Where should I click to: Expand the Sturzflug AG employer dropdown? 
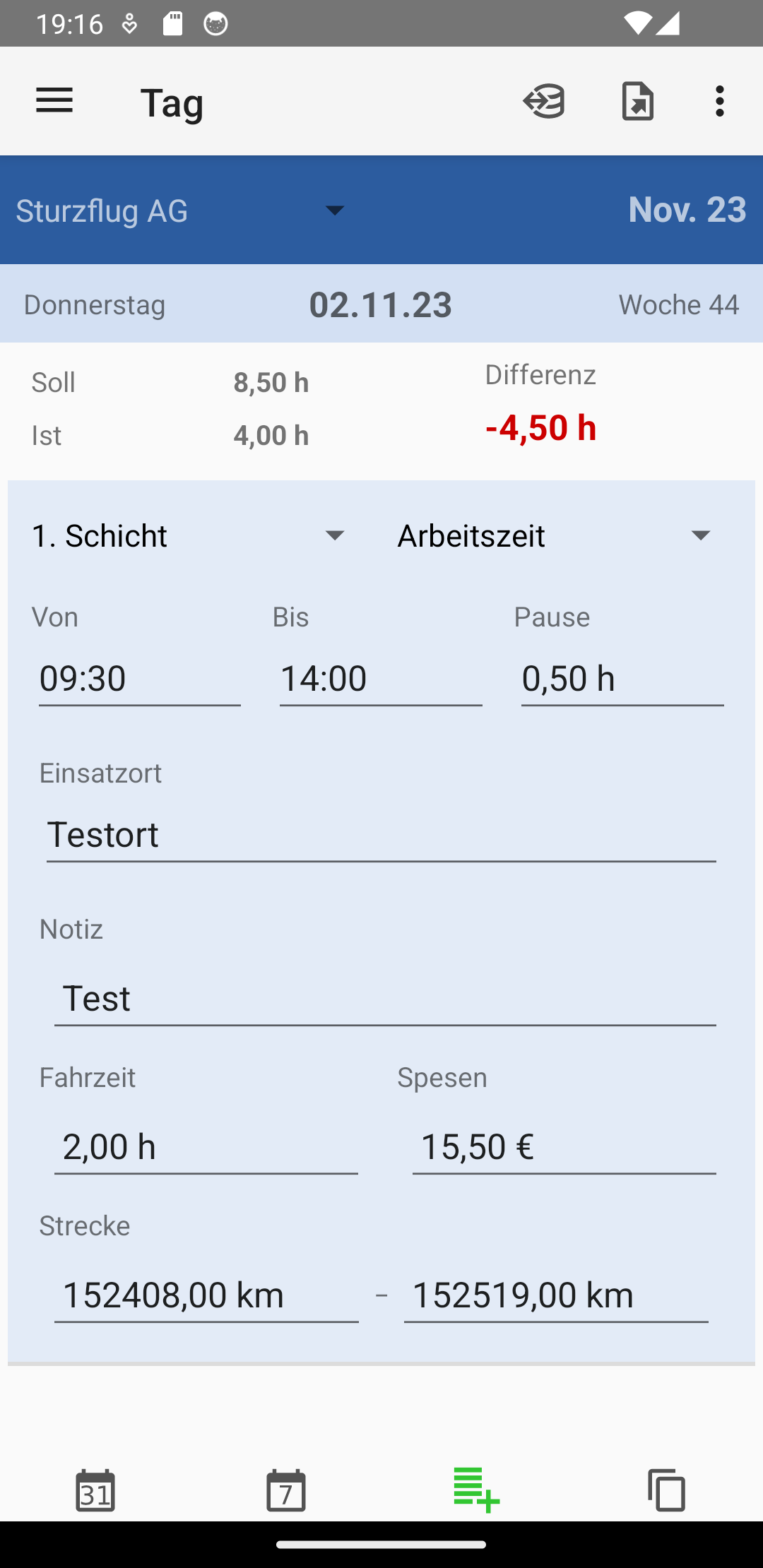click(182, 210)
